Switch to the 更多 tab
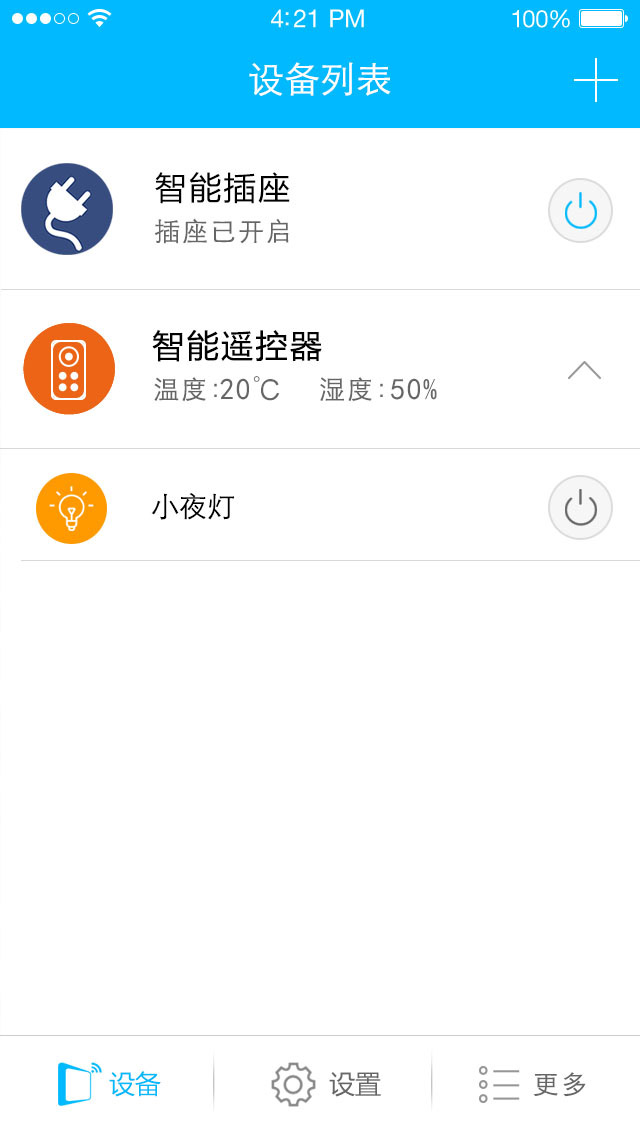This screenshot has width=640, height=1136. (x=533, y=1084)
